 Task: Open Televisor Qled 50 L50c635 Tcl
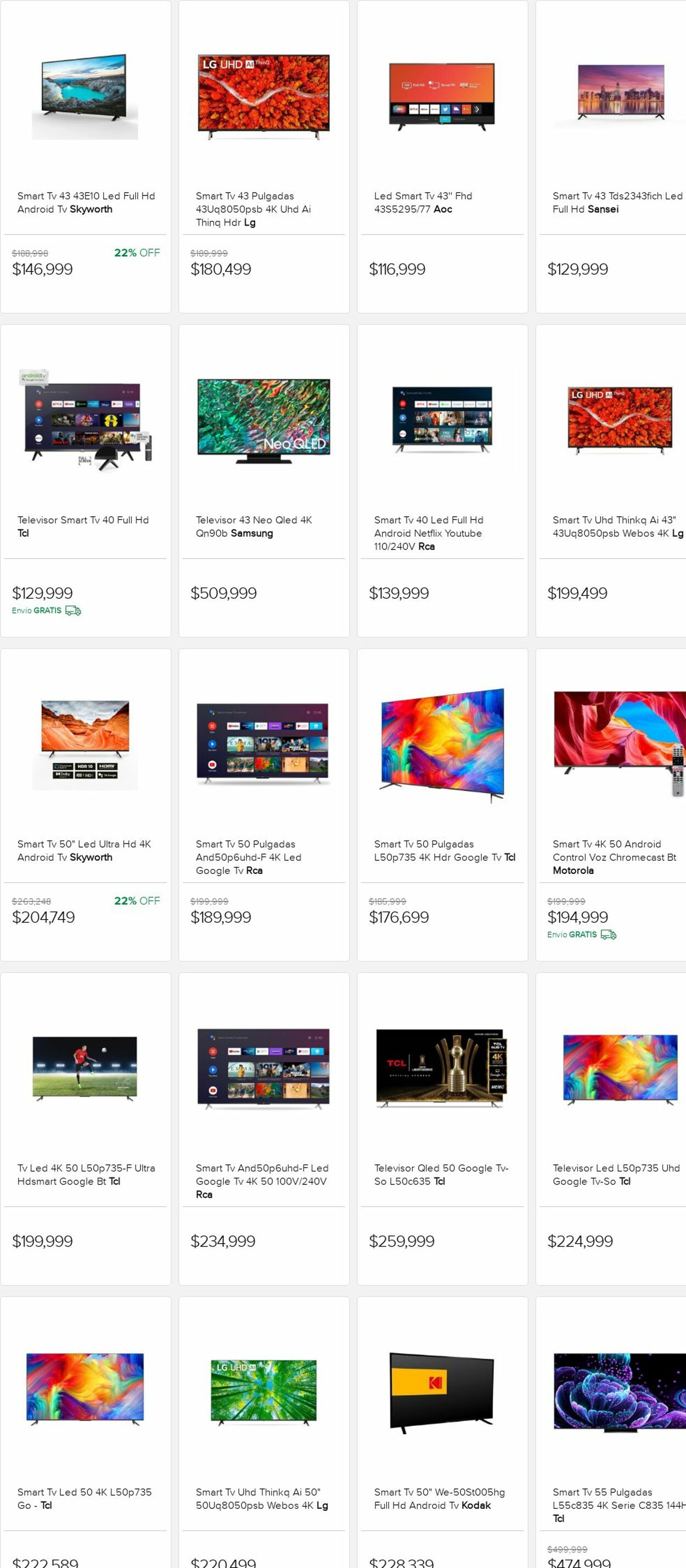pos(442,1174)
